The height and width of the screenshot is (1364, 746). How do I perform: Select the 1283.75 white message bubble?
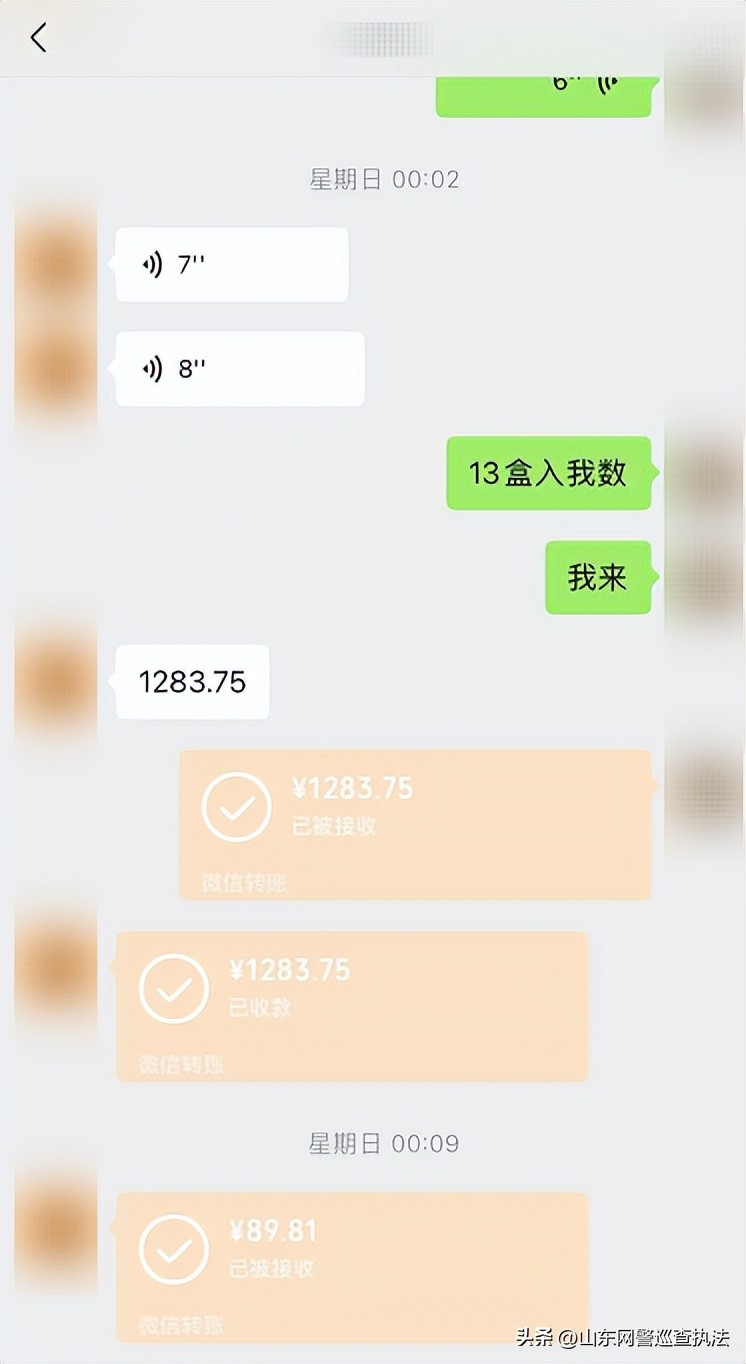pos(191,681)
